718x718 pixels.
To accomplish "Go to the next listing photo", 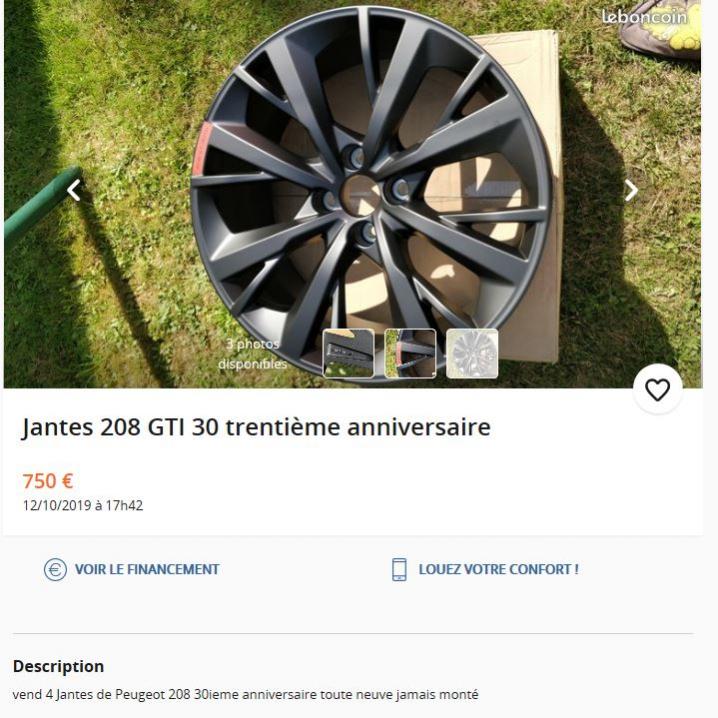I will click(631, 190).
